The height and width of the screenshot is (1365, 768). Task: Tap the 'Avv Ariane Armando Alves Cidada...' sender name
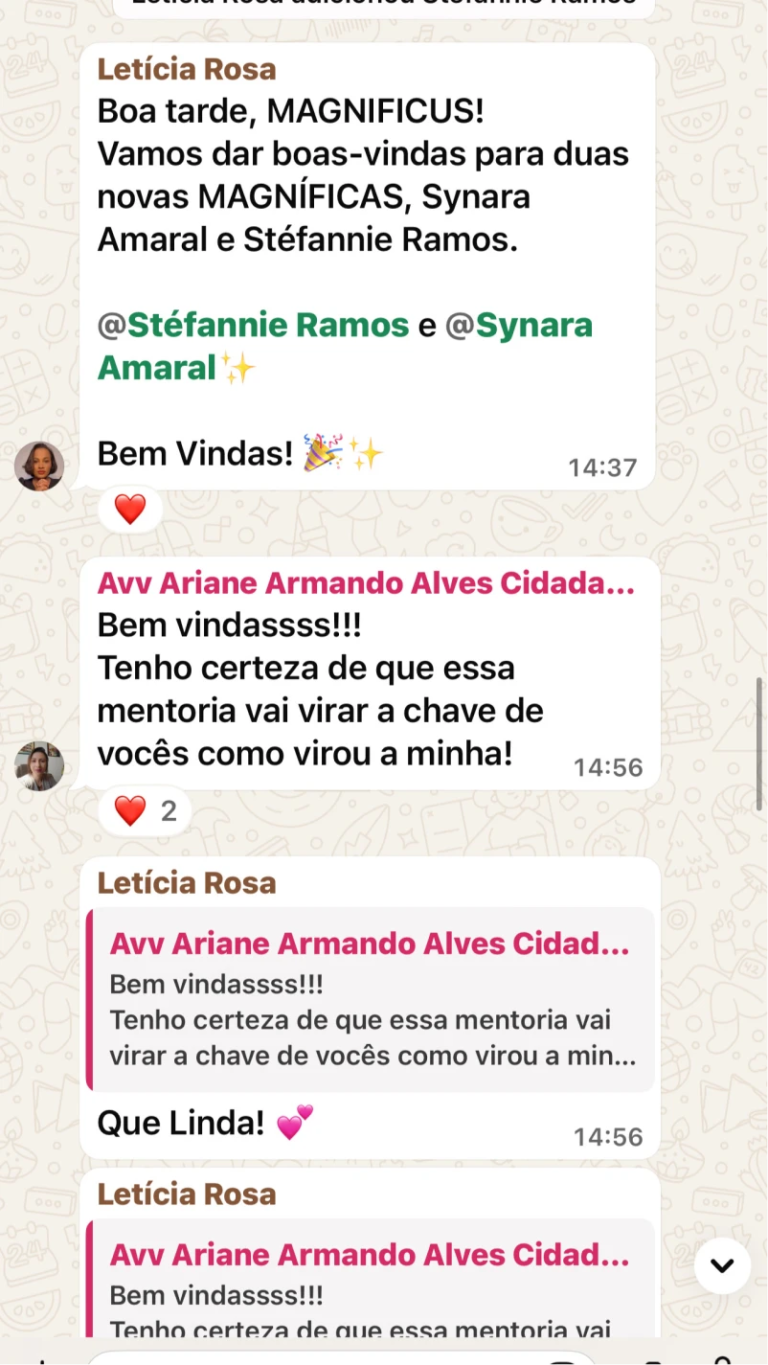click(365, 584)
